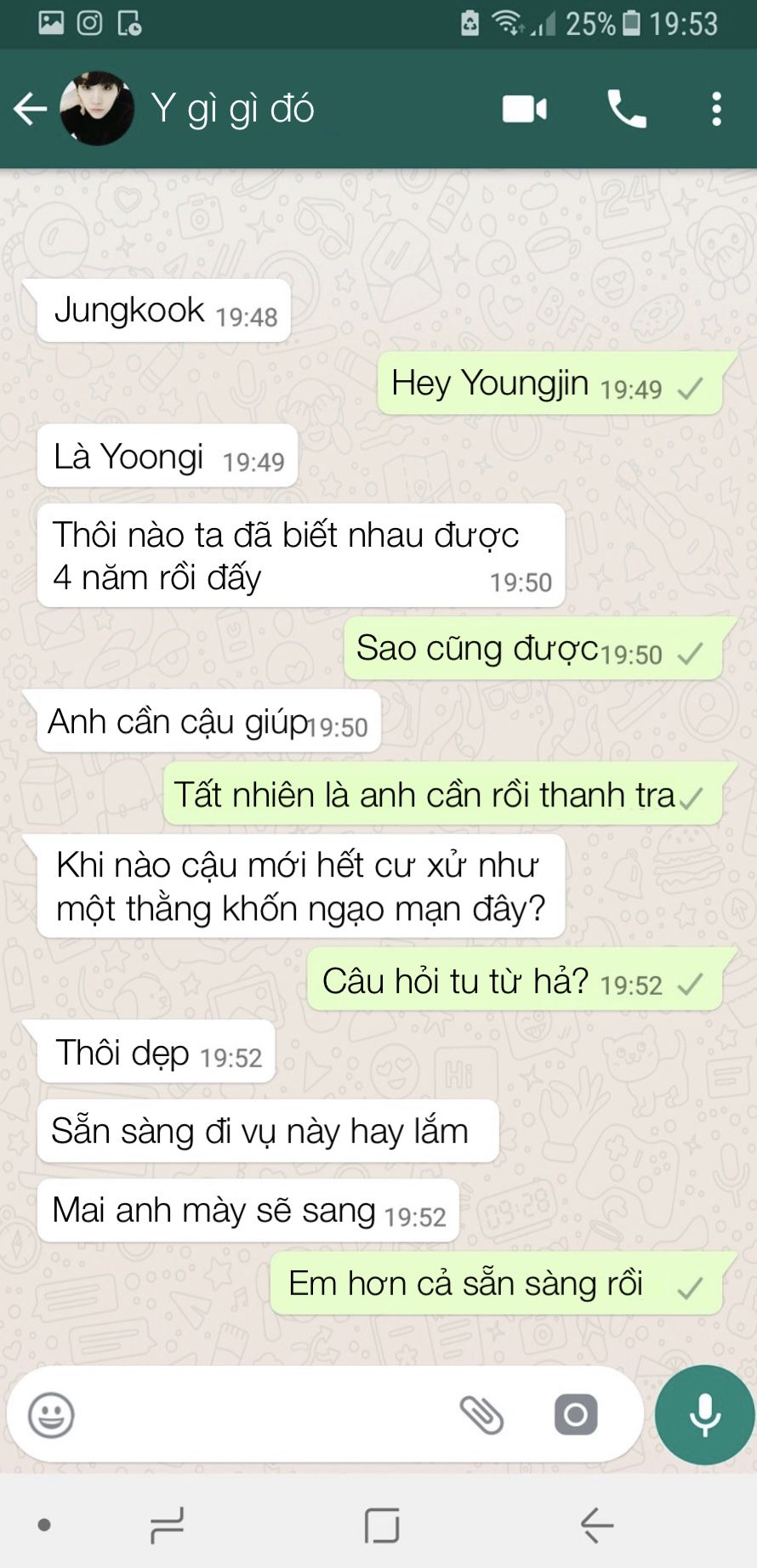The width and height of the screenshot is (757, 1568).
Task: Tap the microphone voice message button
Action: click(704, 1415)
